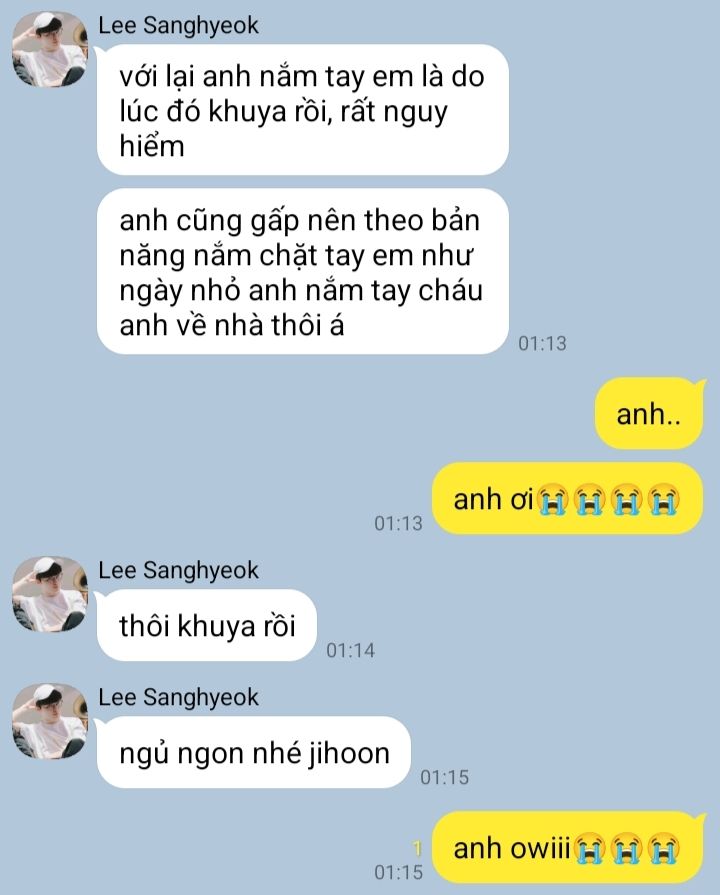720x895 pixels.
Task: Open Lee Sanghyeok's avatar beside "với lại anh nắm tay"
Action: pyautogui.click(x=50, y=49)
